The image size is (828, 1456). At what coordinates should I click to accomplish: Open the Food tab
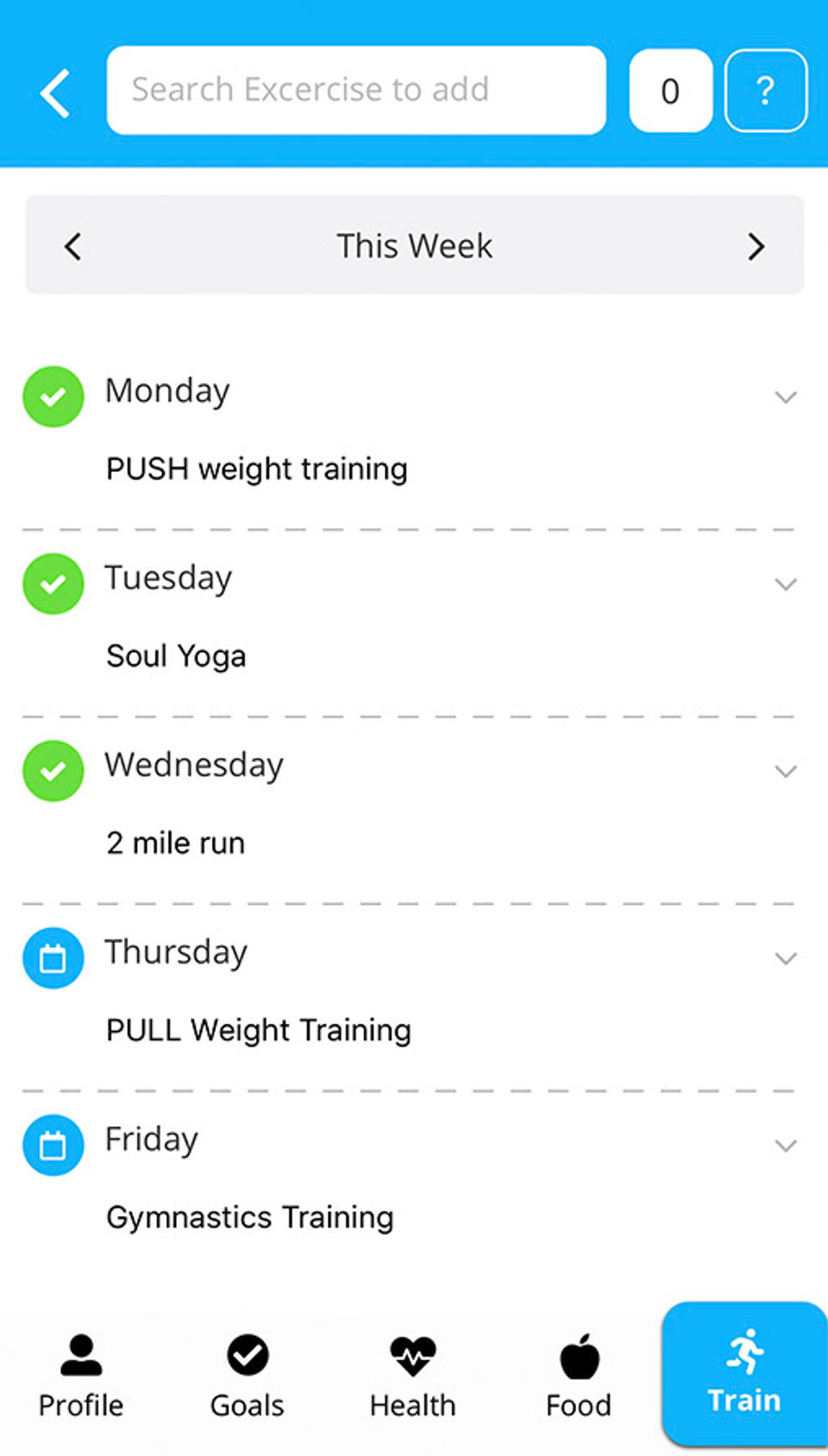click(579, 1377)
